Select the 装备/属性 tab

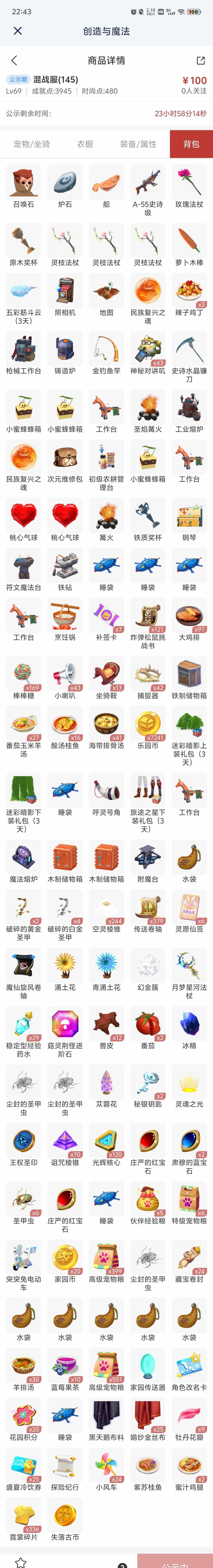tap(138, 144)
